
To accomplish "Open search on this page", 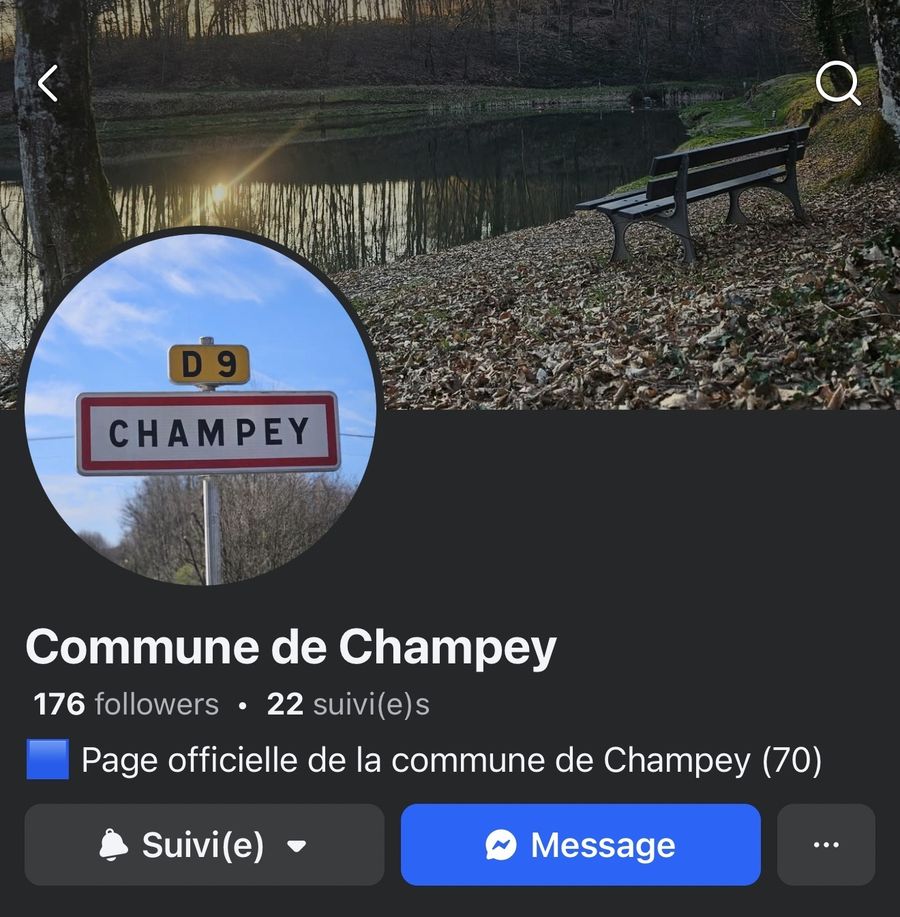I will 838,84.
